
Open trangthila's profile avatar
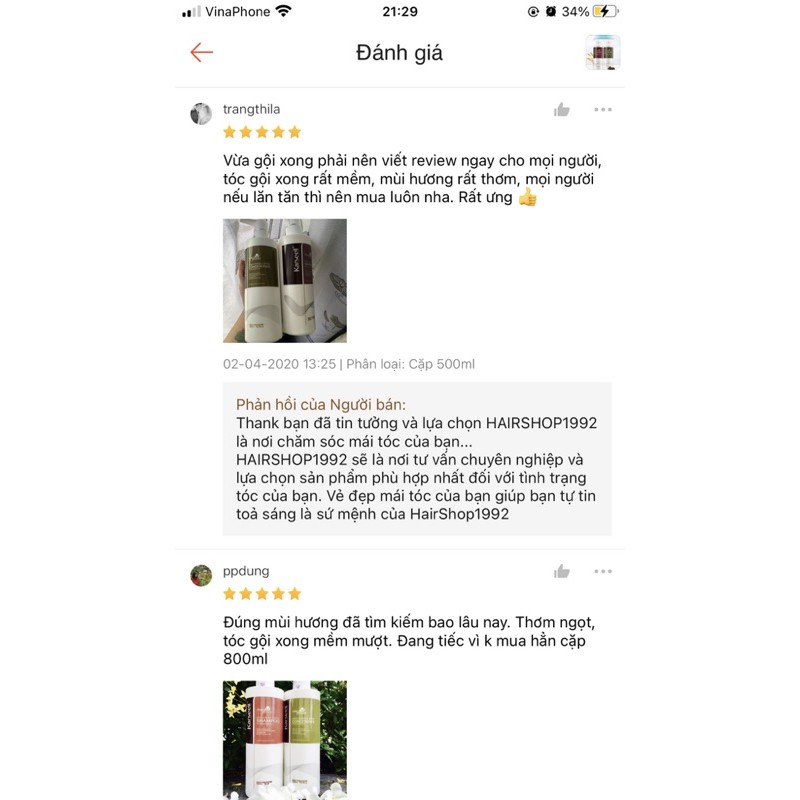tap(201, 113)
